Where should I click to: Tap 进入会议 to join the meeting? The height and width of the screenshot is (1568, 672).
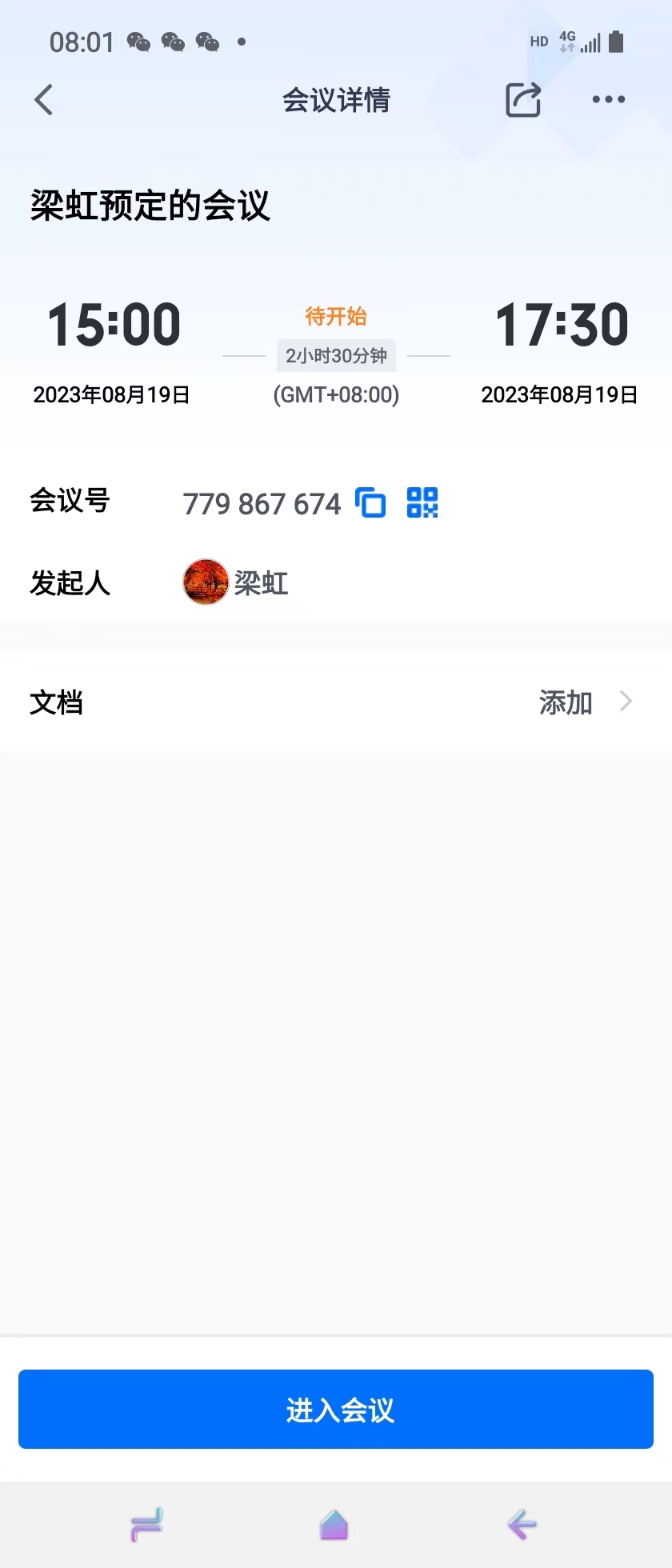(x=336, y=1410)
